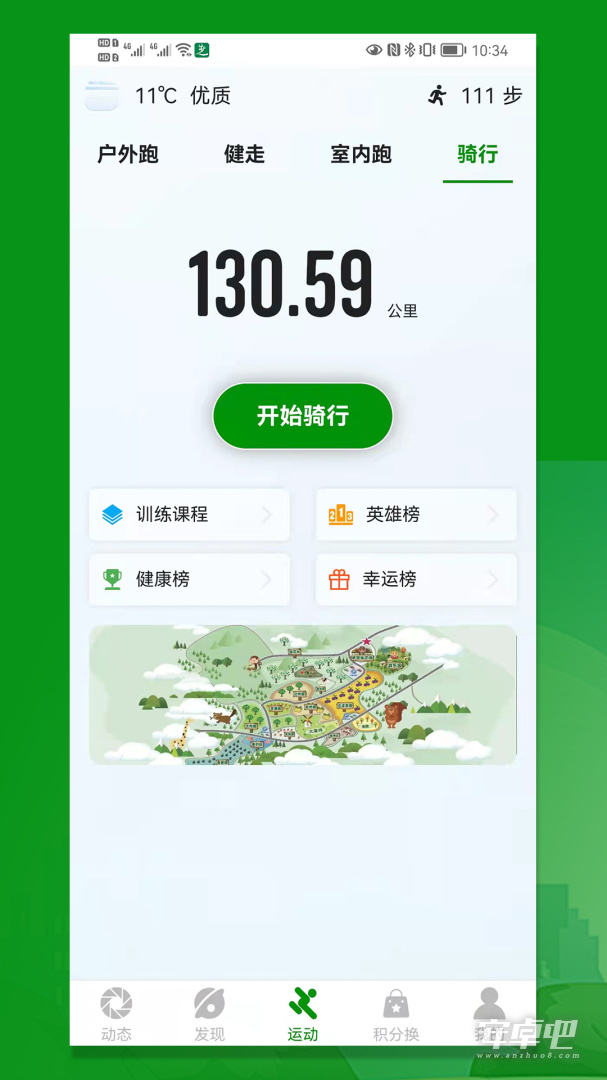This screenshot has height=1080, width=607.
Task: Go to the 动态 tab
Action: [116, 1014]
